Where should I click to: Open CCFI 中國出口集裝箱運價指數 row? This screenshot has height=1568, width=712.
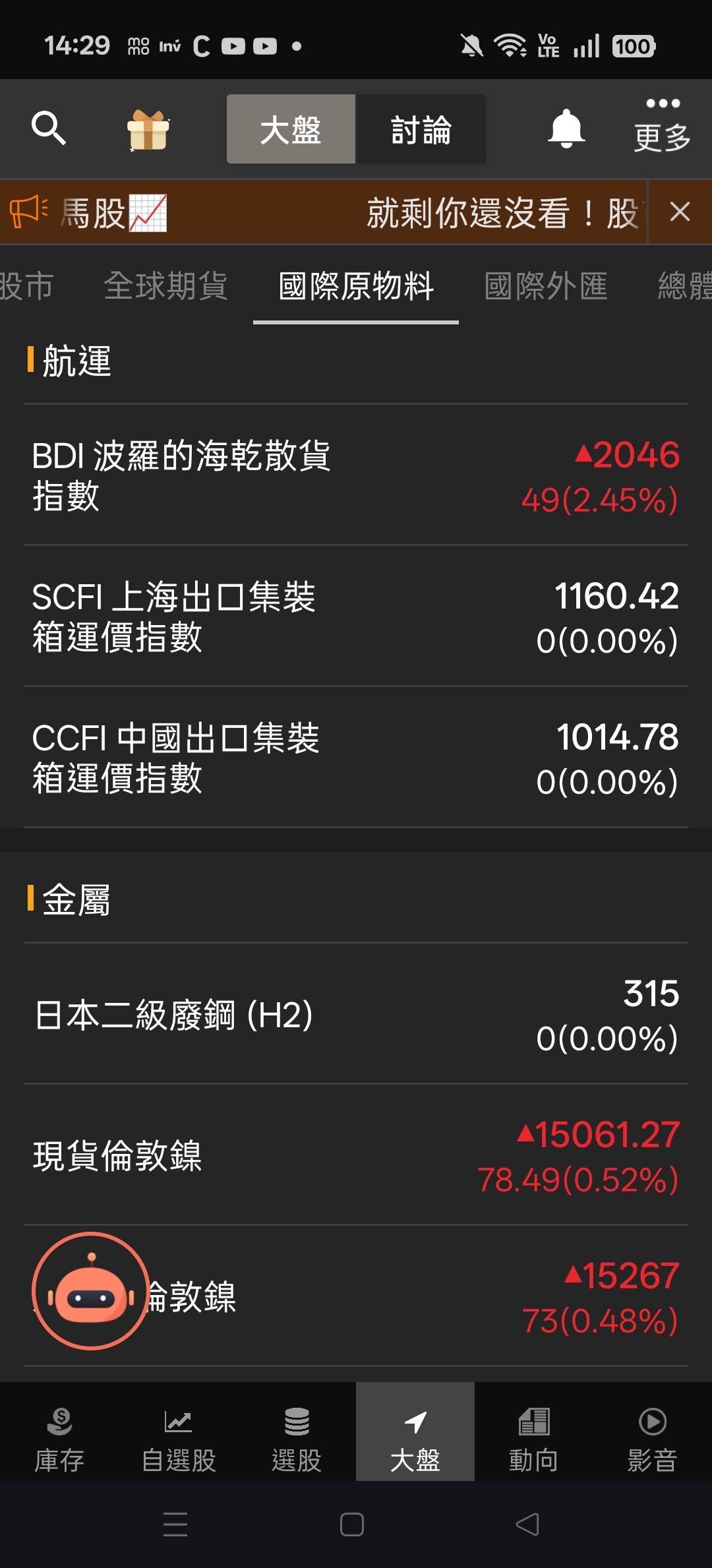point(356,758)
